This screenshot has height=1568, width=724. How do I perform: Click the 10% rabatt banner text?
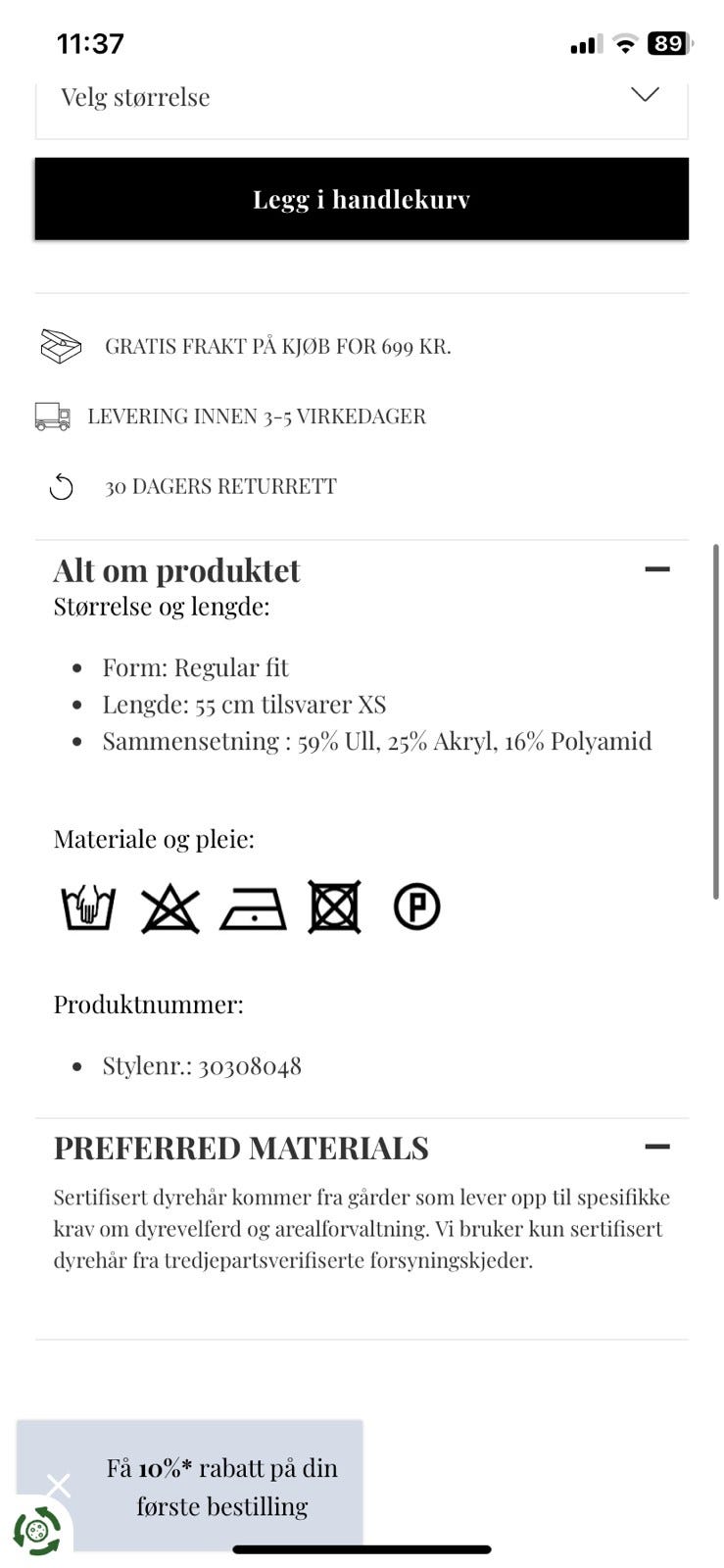click(x=219, y=1488)
